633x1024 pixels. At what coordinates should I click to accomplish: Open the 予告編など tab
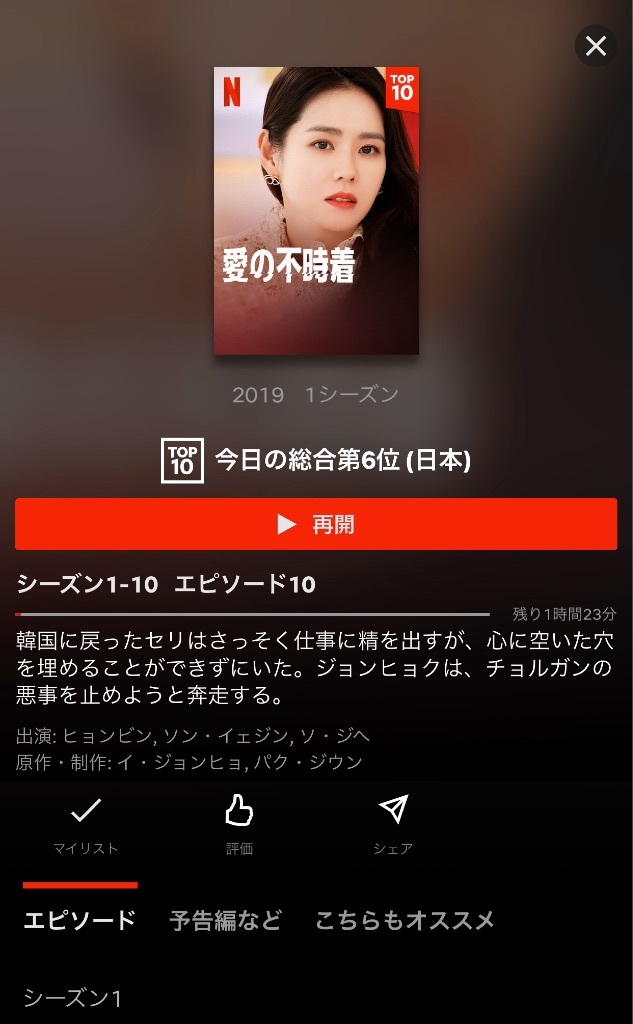[226, 920]
